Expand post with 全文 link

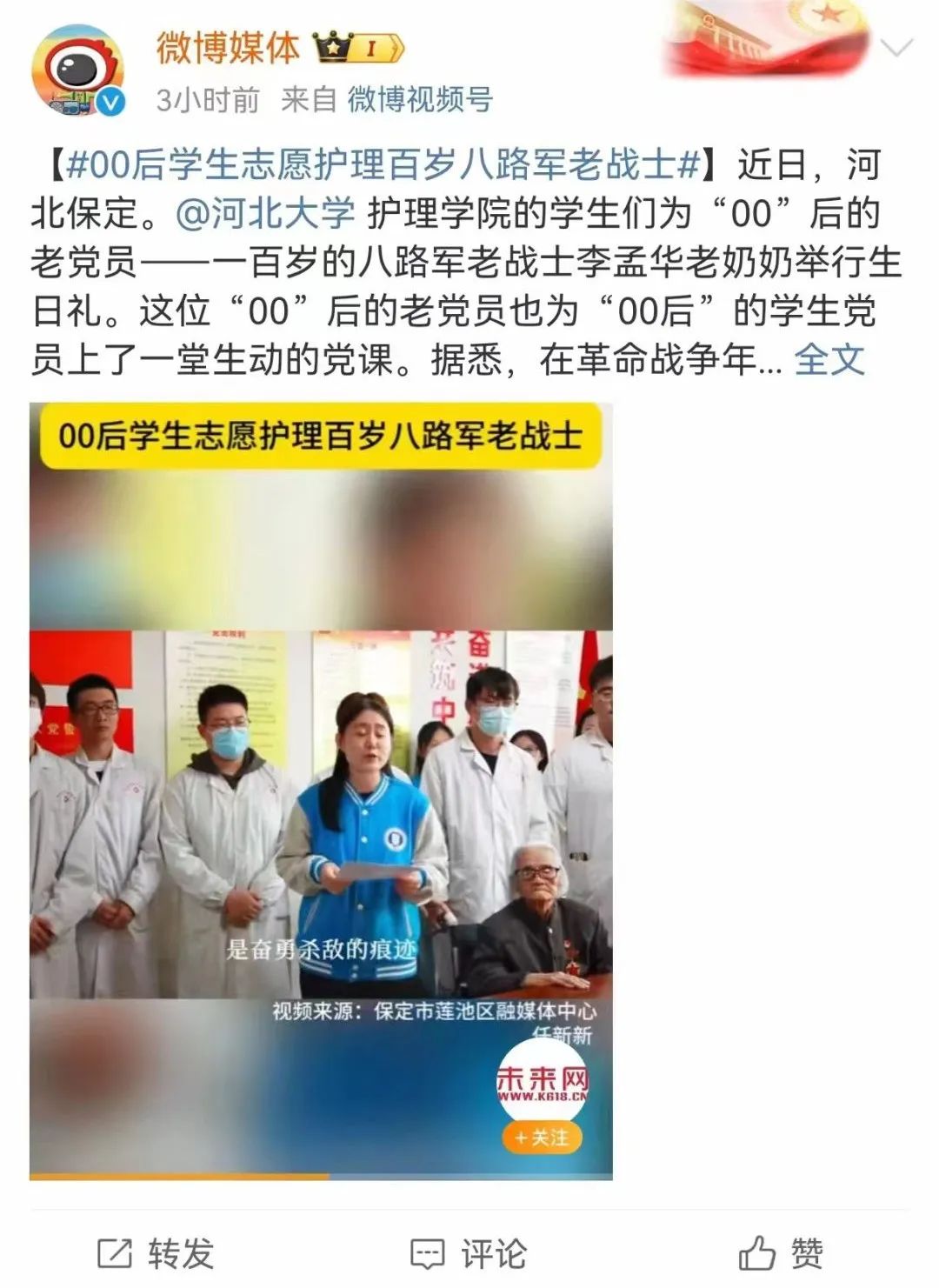[829, 359]
